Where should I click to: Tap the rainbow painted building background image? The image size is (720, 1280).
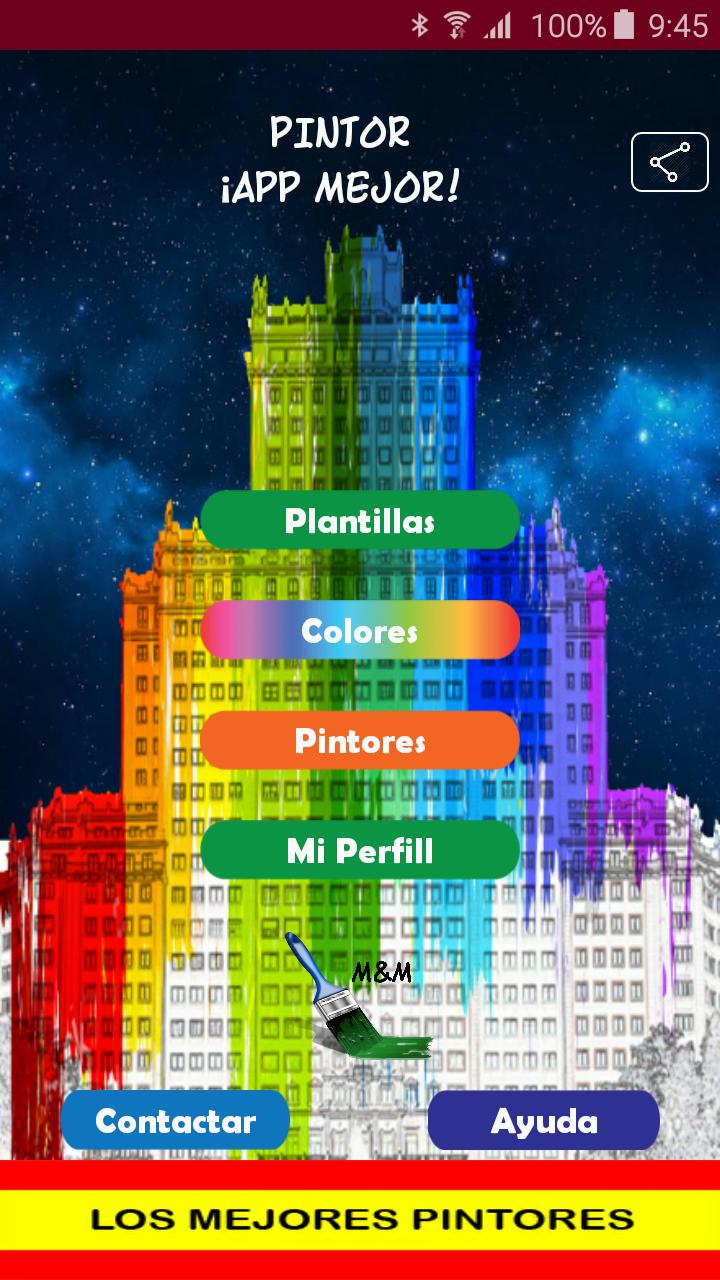tap(360, 400)
